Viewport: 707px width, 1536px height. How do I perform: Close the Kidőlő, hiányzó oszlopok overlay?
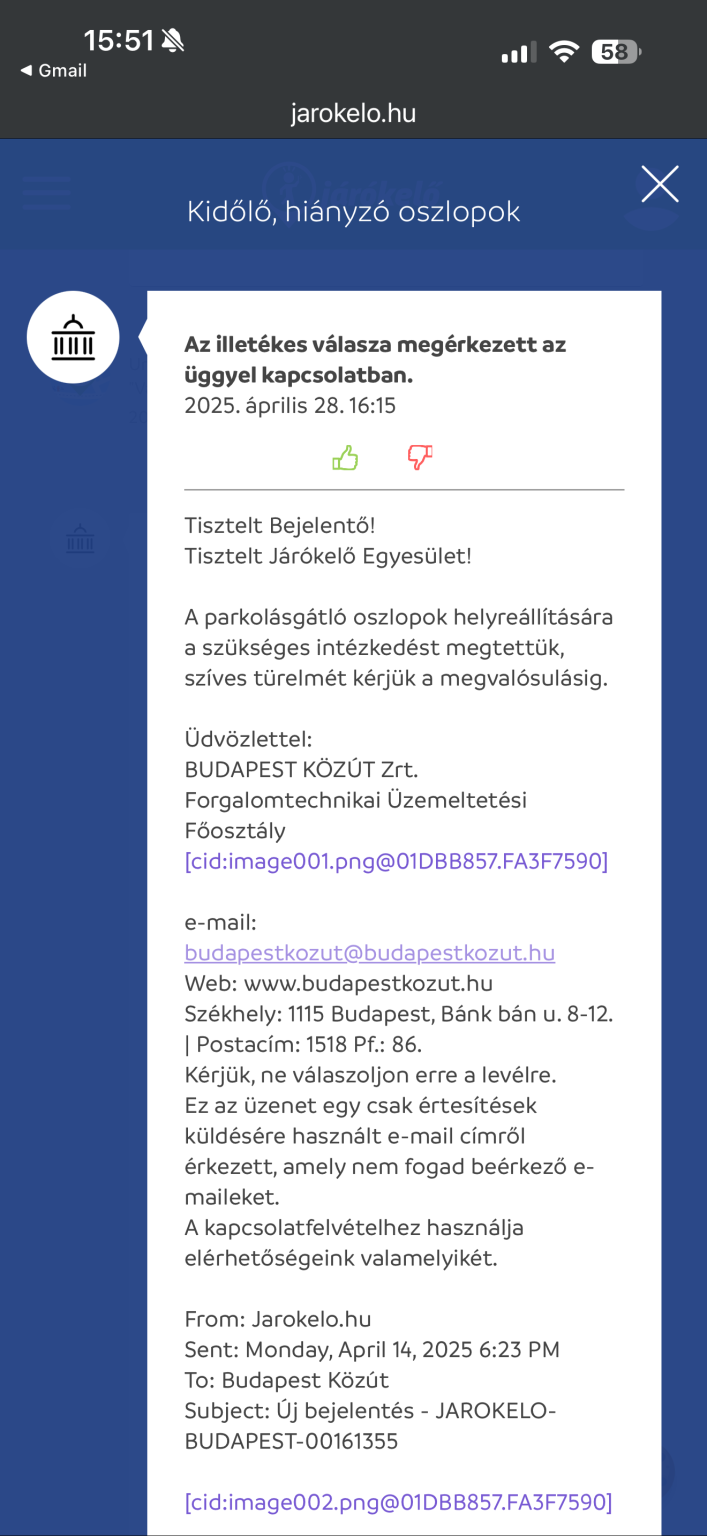pos(660,184)
